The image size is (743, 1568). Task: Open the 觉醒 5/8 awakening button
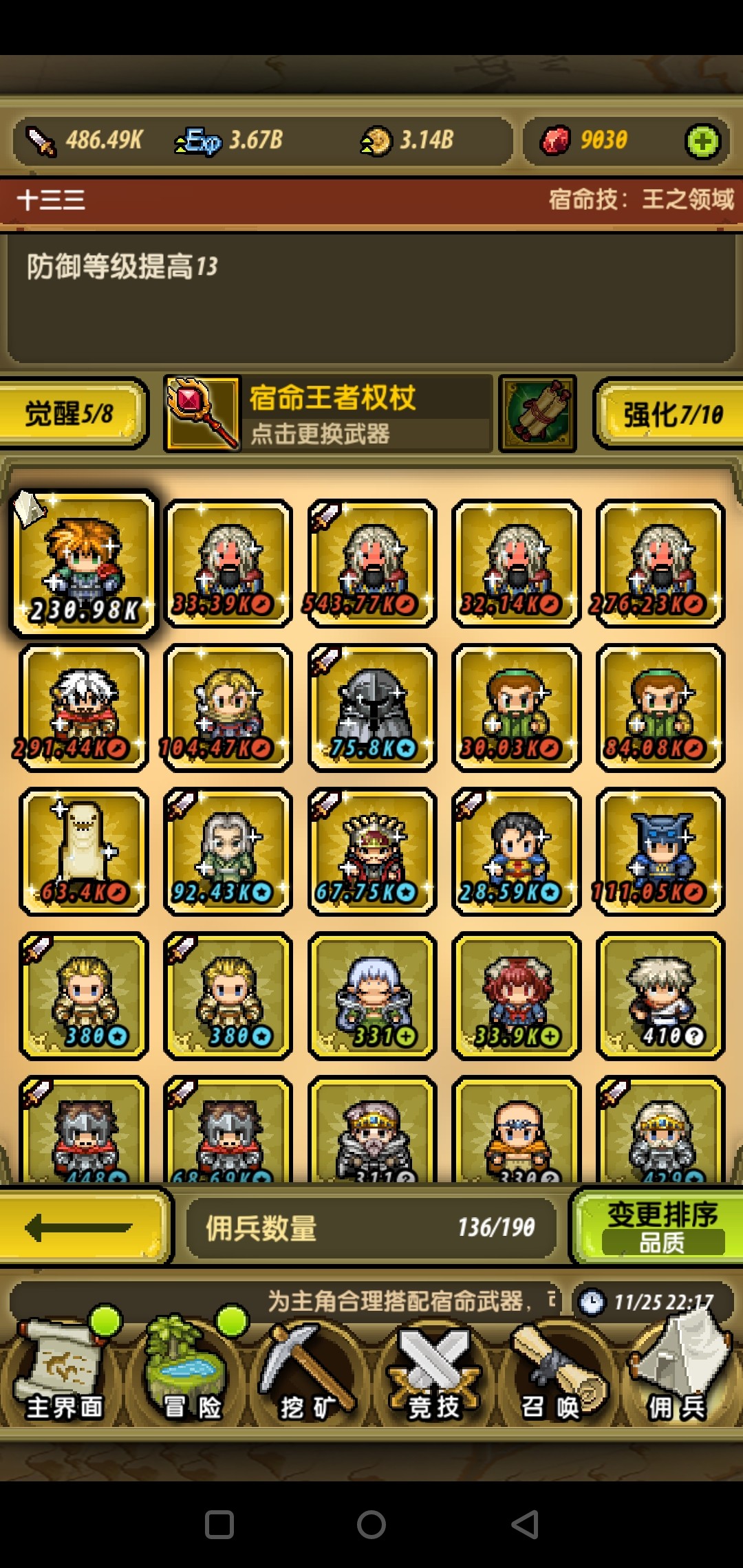[x=72, y=413]
